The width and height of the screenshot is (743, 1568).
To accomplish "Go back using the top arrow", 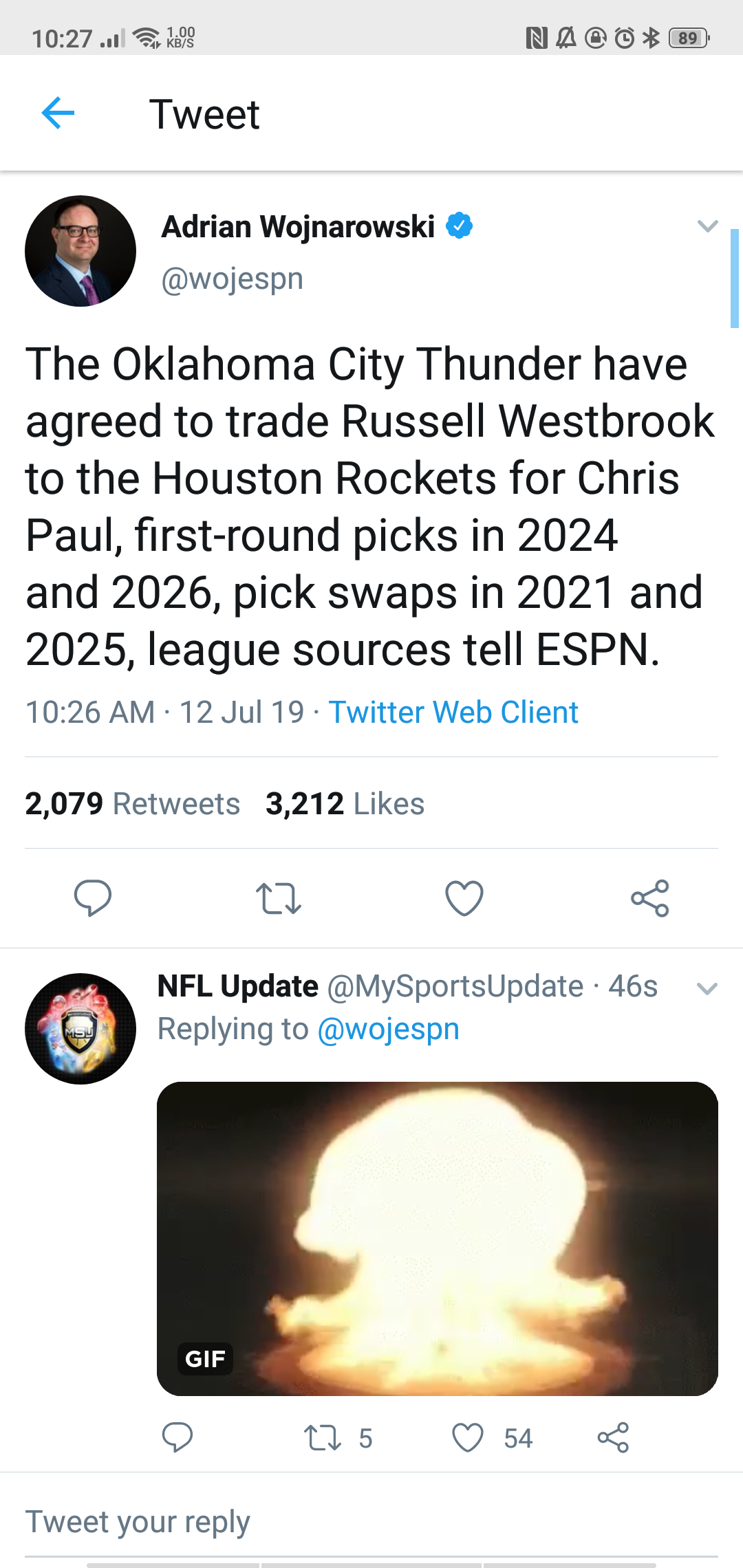I will point(58,113).
